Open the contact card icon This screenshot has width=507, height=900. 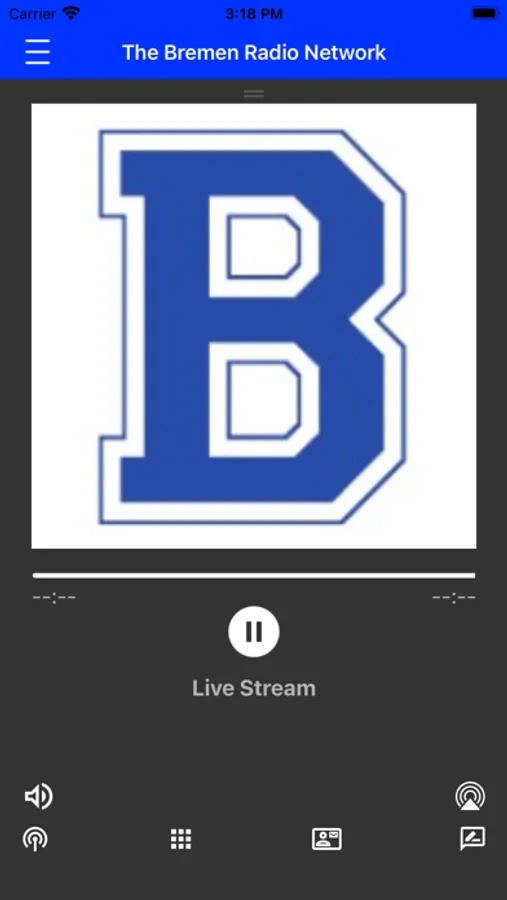click(x=327, y=839)
